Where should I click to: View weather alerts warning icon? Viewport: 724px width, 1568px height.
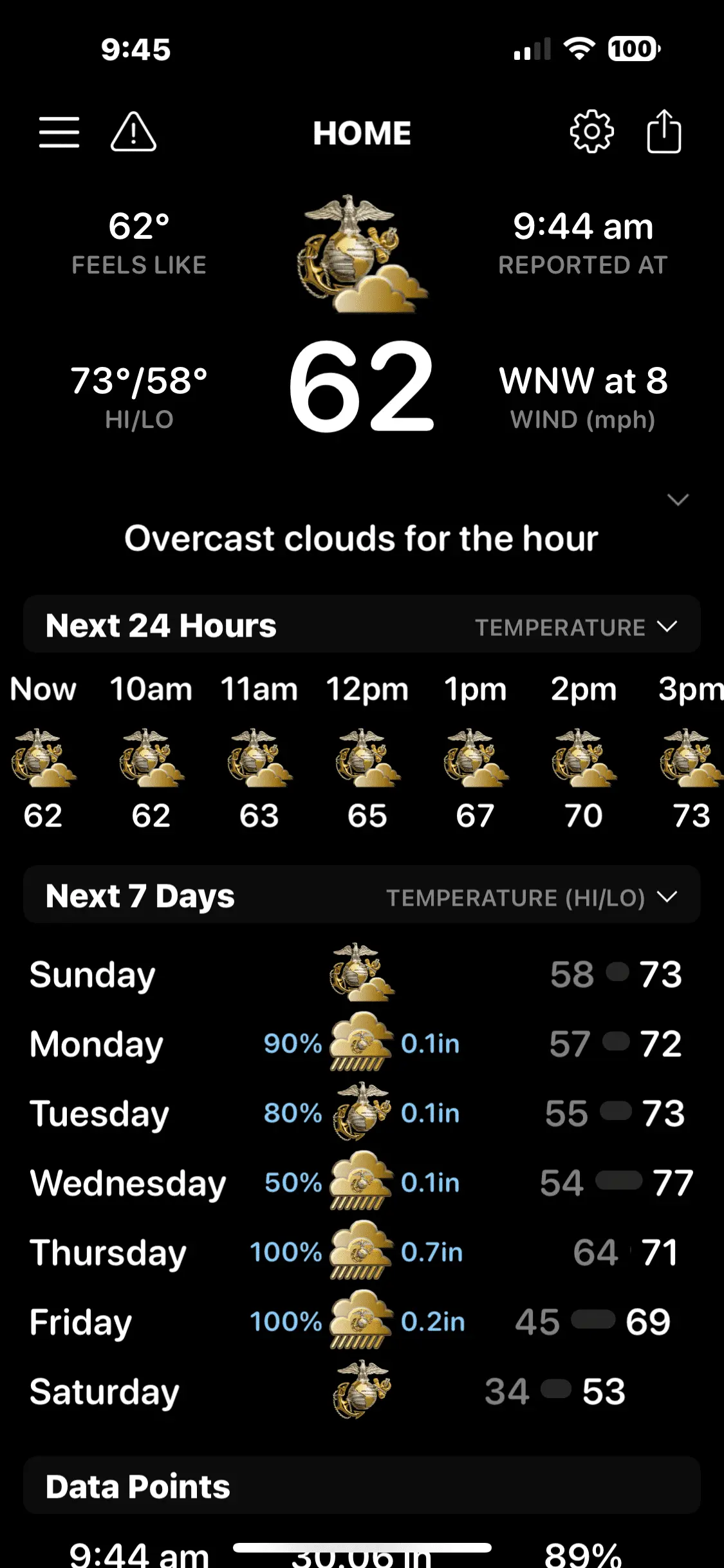[x=133, y=133]
